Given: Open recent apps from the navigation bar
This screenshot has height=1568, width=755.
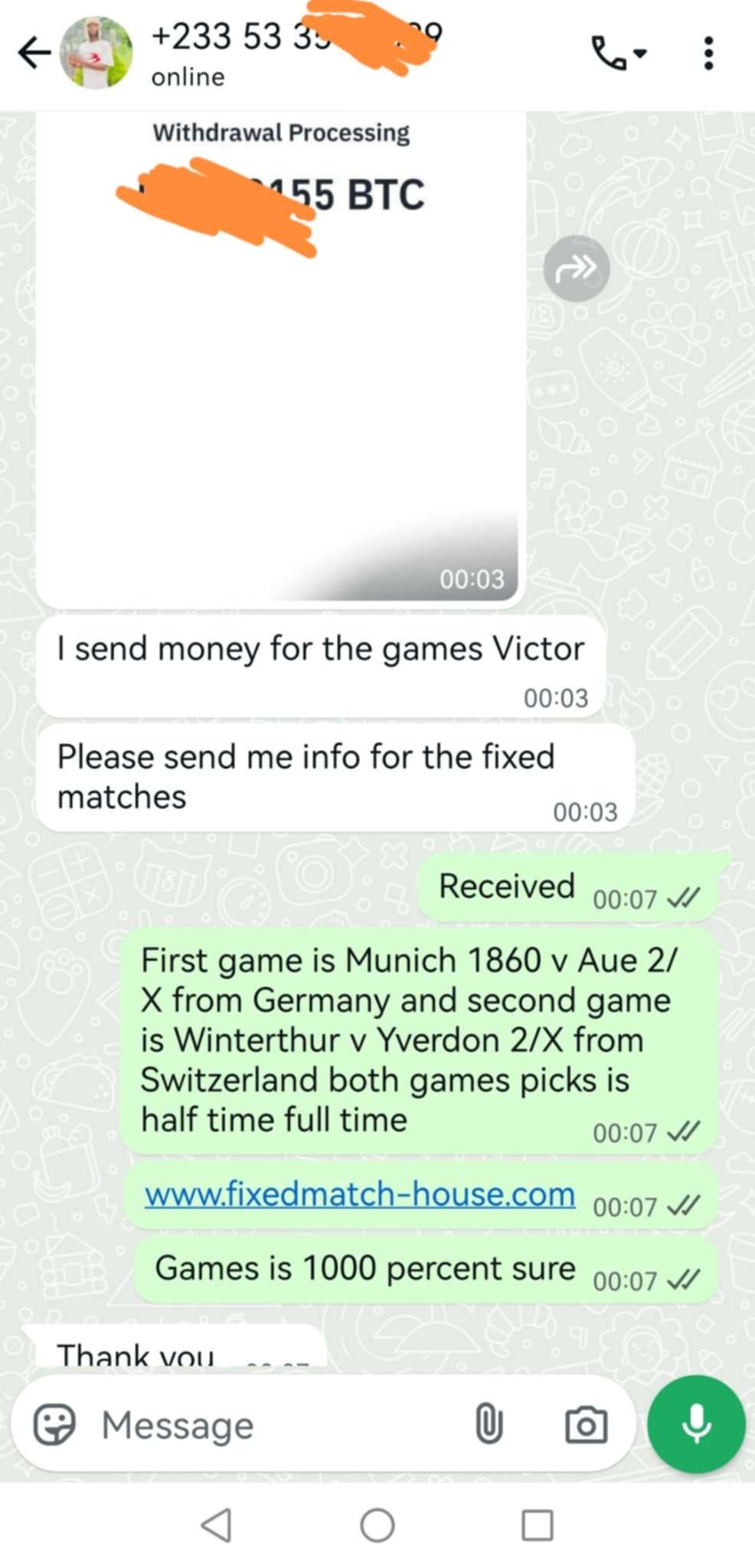Looking at the screenshot, I should point(538,1525).
